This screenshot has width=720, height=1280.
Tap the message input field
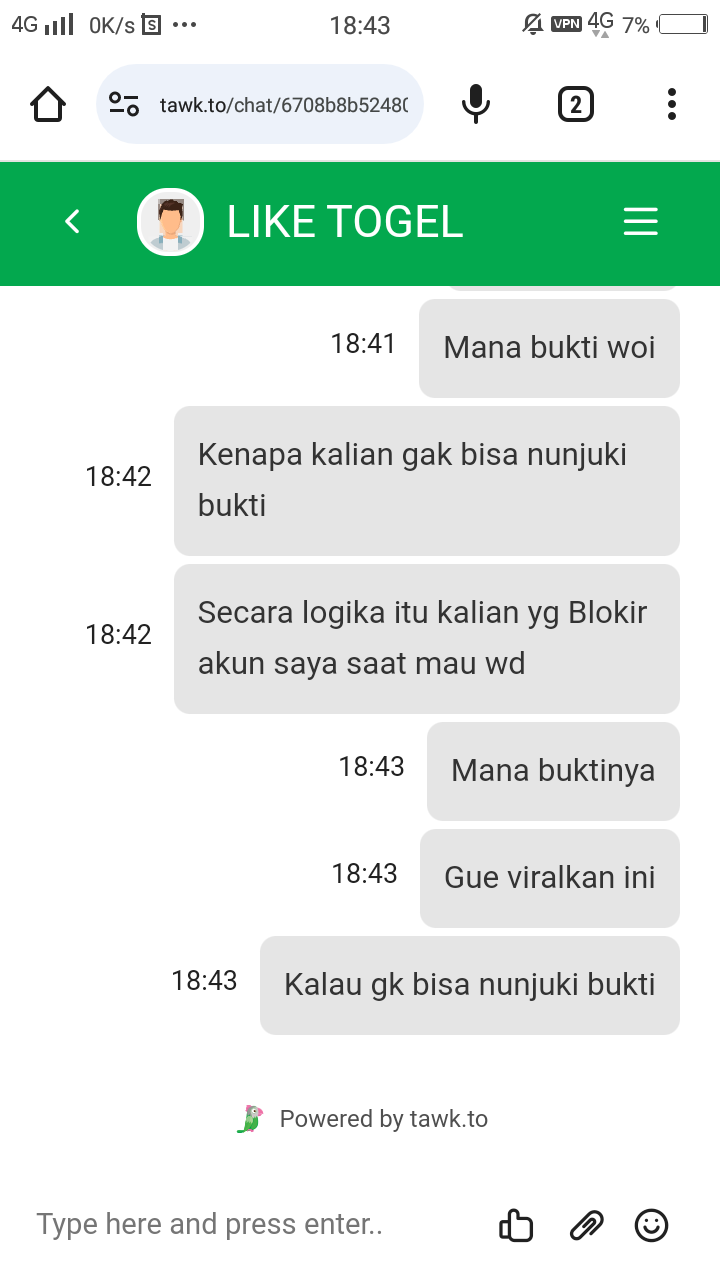point(250,1224)
